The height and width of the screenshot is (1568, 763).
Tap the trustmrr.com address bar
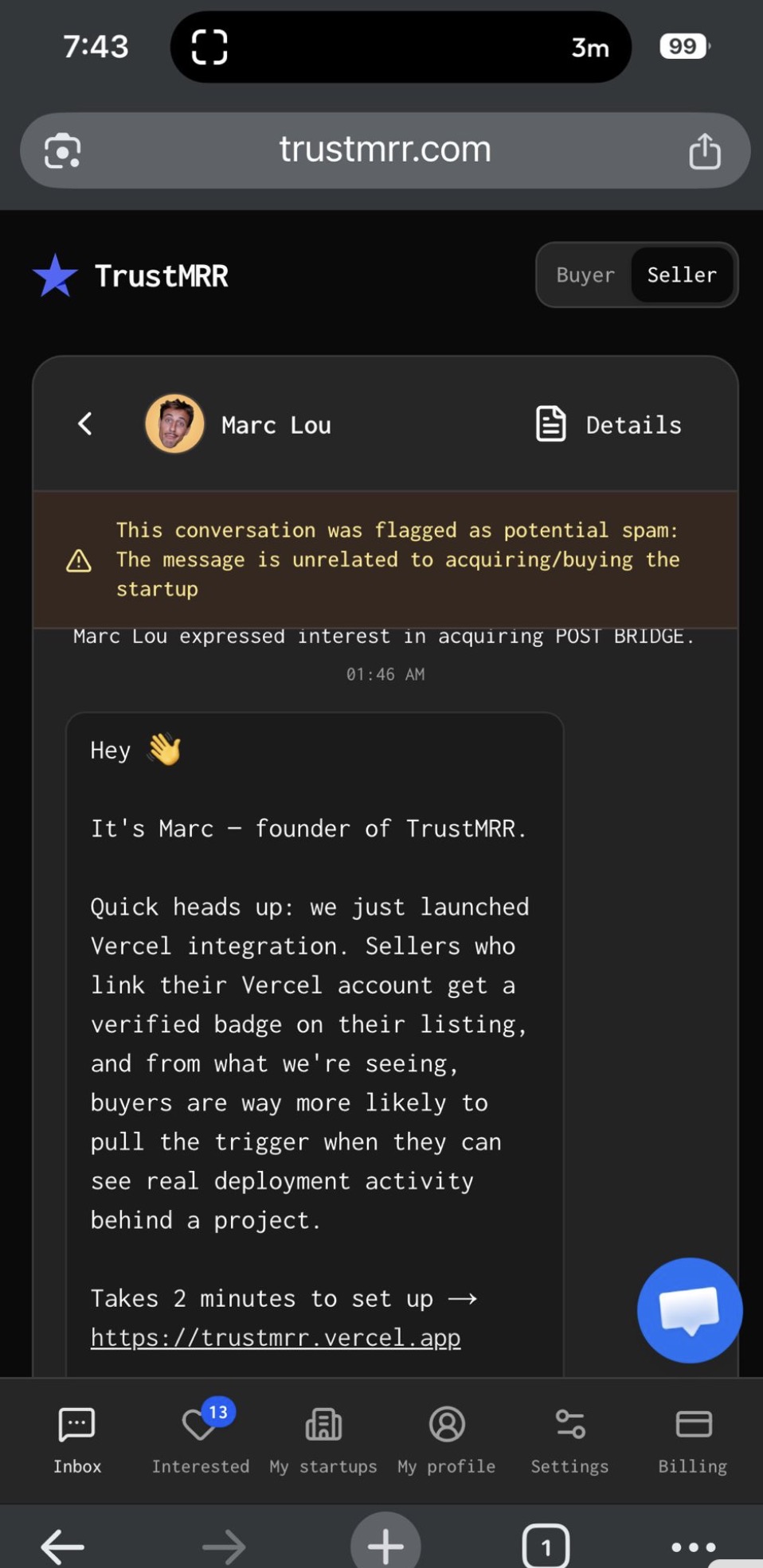click(x=385, y=150)
